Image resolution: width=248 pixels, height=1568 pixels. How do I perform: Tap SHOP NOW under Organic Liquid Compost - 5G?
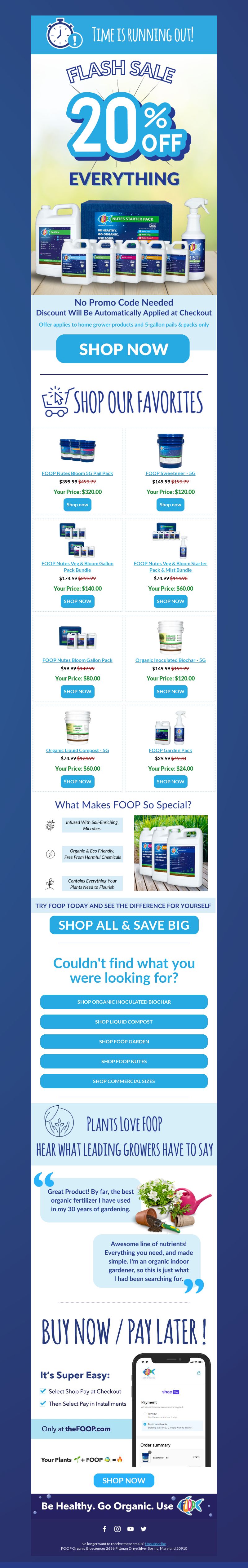[77, 781]
